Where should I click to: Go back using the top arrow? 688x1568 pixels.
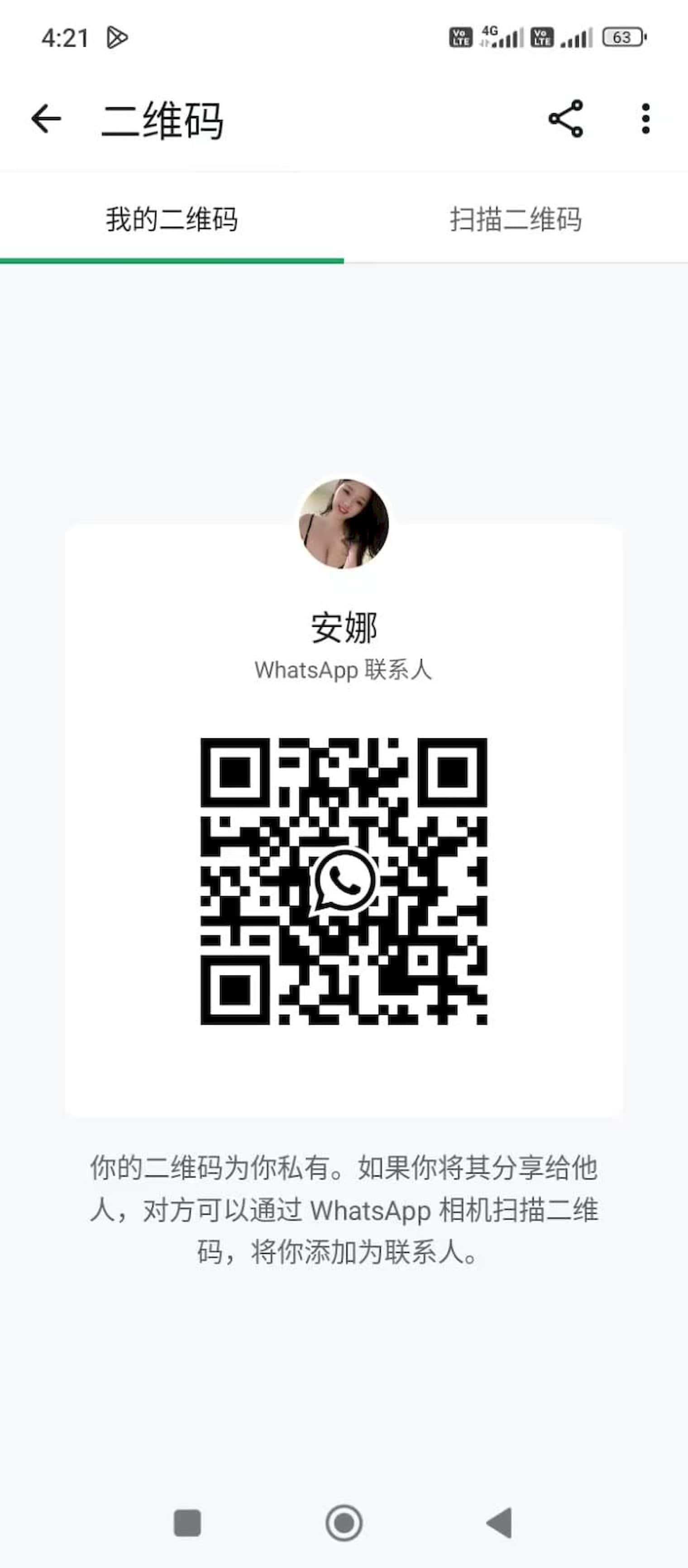(46, 118)
